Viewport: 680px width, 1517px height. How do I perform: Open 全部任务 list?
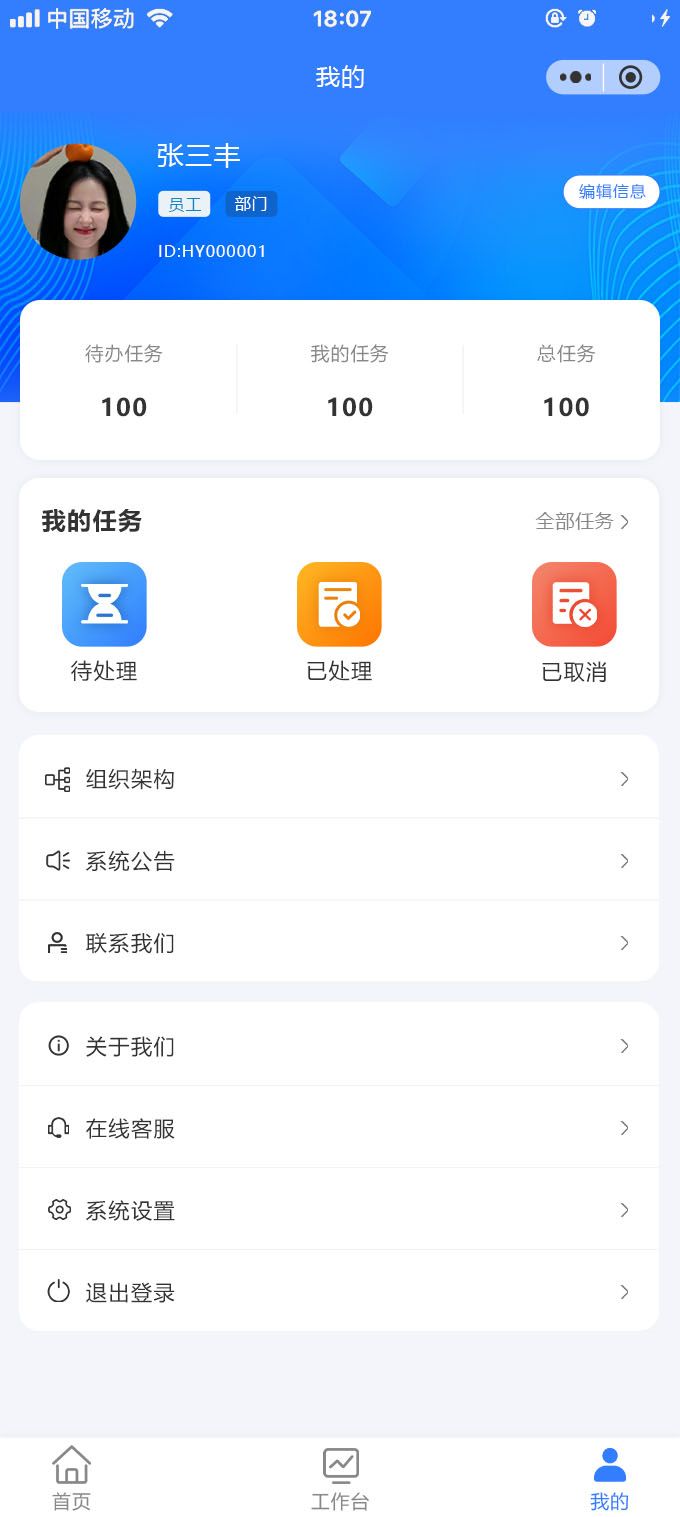582,521
